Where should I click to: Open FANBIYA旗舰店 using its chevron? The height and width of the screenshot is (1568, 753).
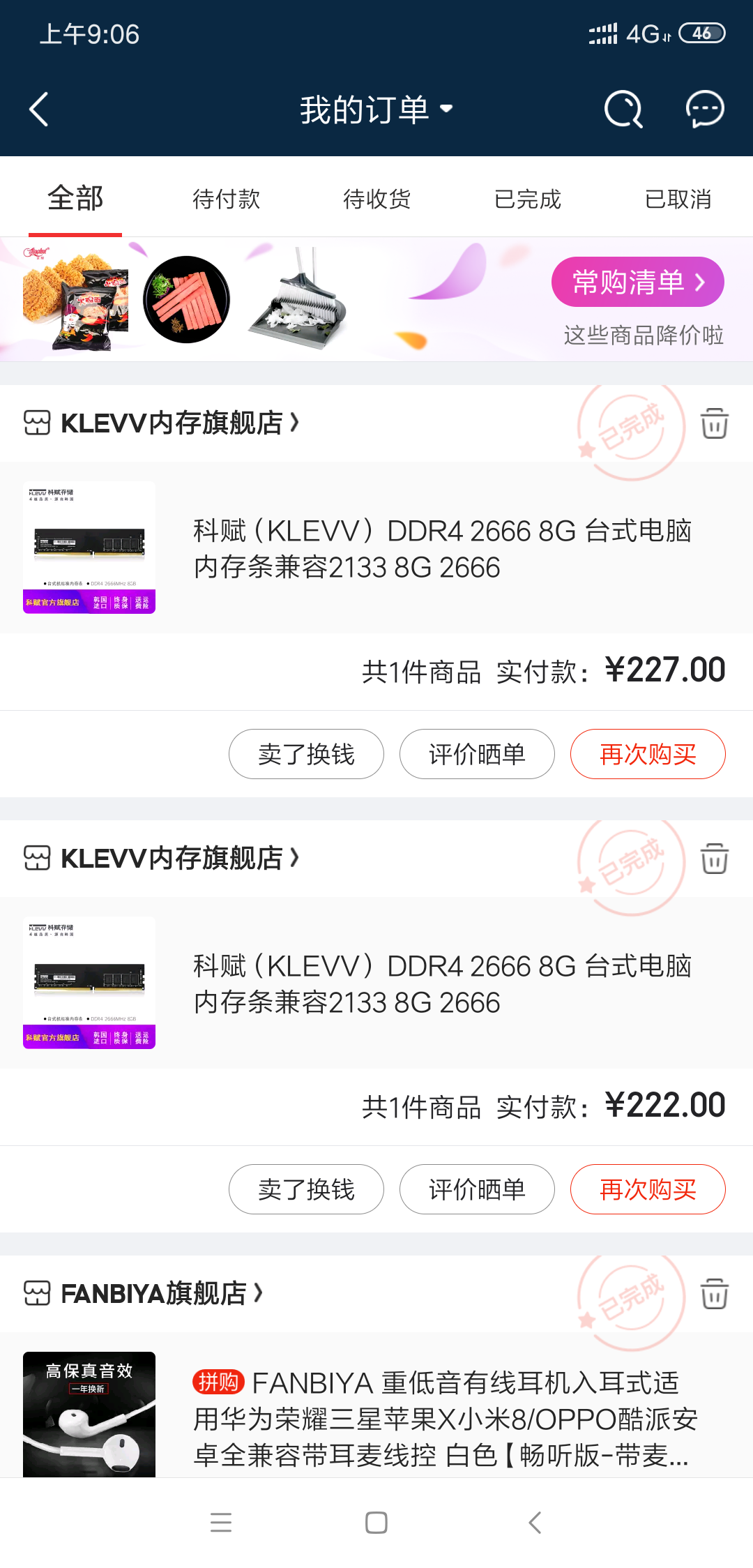coord(258,1294)
